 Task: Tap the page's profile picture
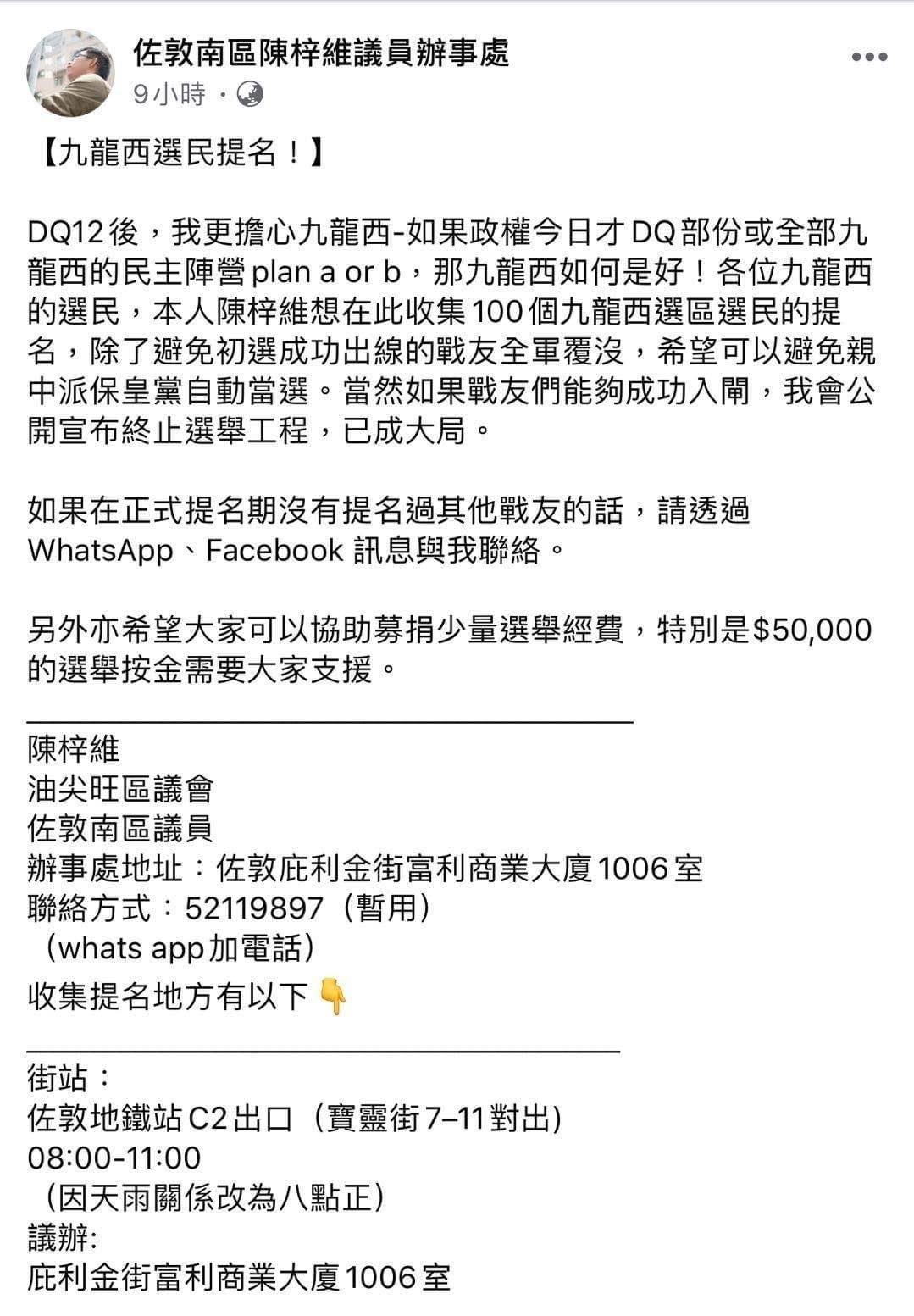69,74
